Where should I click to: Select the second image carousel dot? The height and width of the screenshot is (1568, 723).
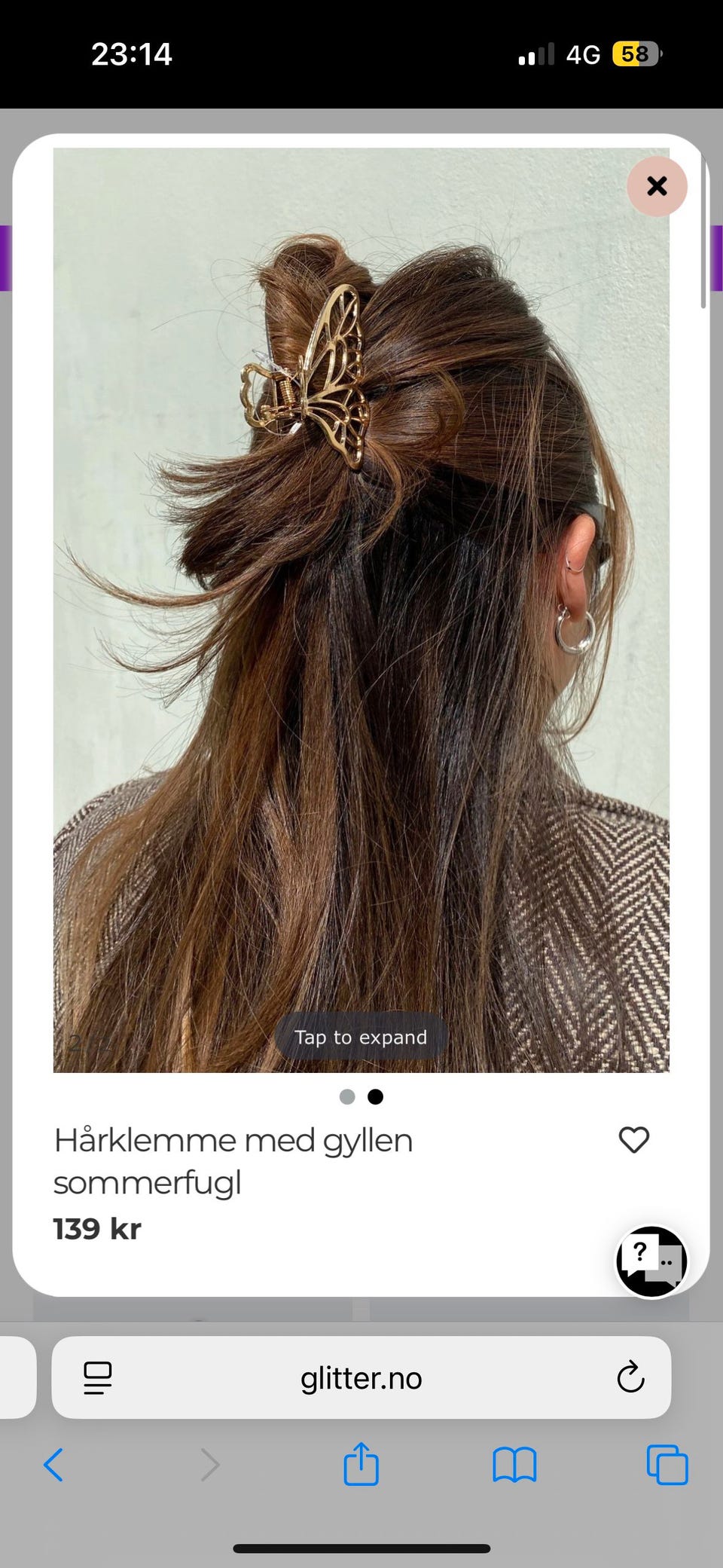click(x=376, y=1097)
